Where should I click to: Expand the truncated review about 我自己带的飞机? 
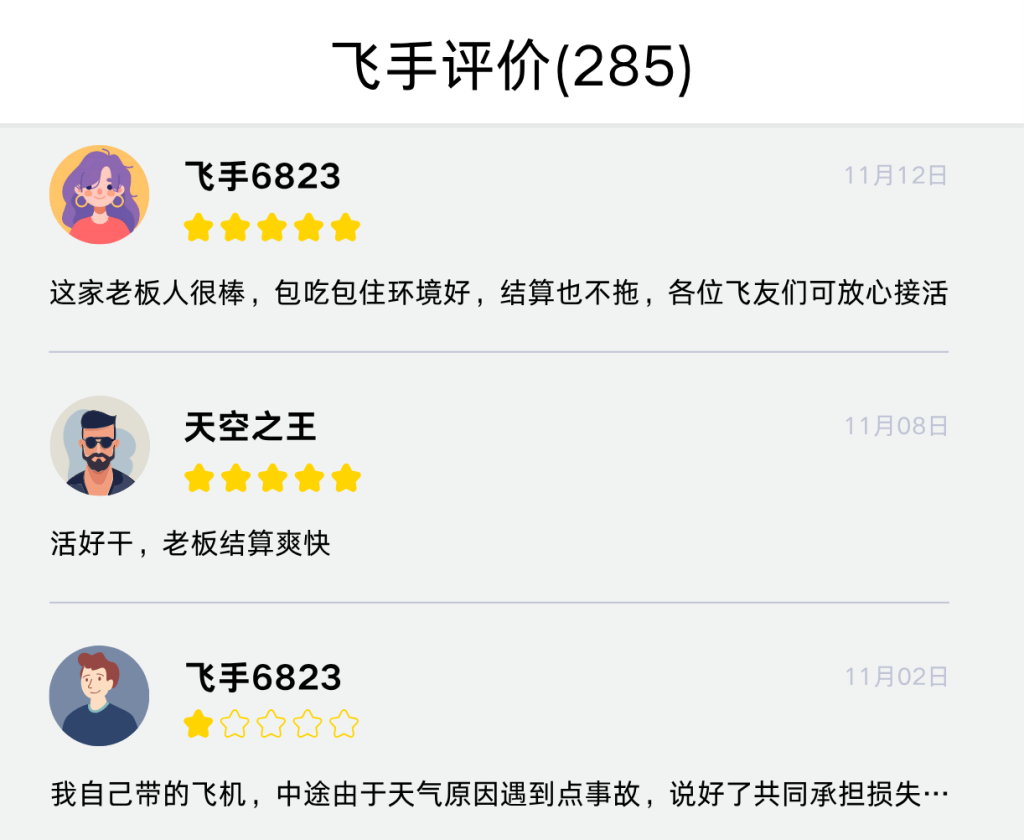pyautogui.click(x=934, y=796)
